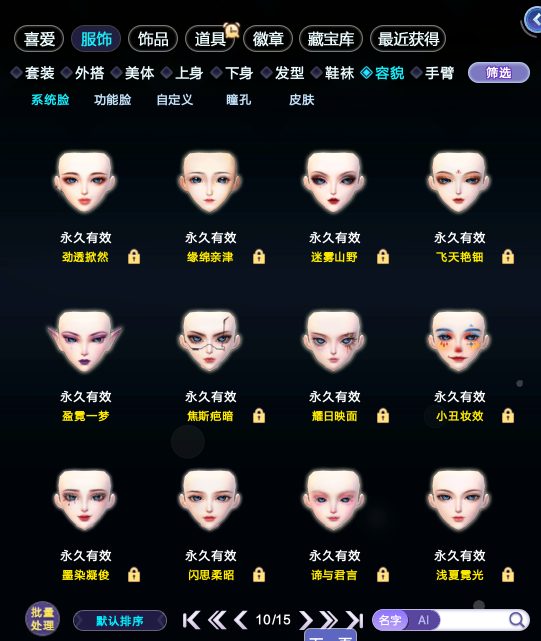Select the 道具 tab
Image resolution: width=541 pixels, height=641 pixels.
[210, 39]
